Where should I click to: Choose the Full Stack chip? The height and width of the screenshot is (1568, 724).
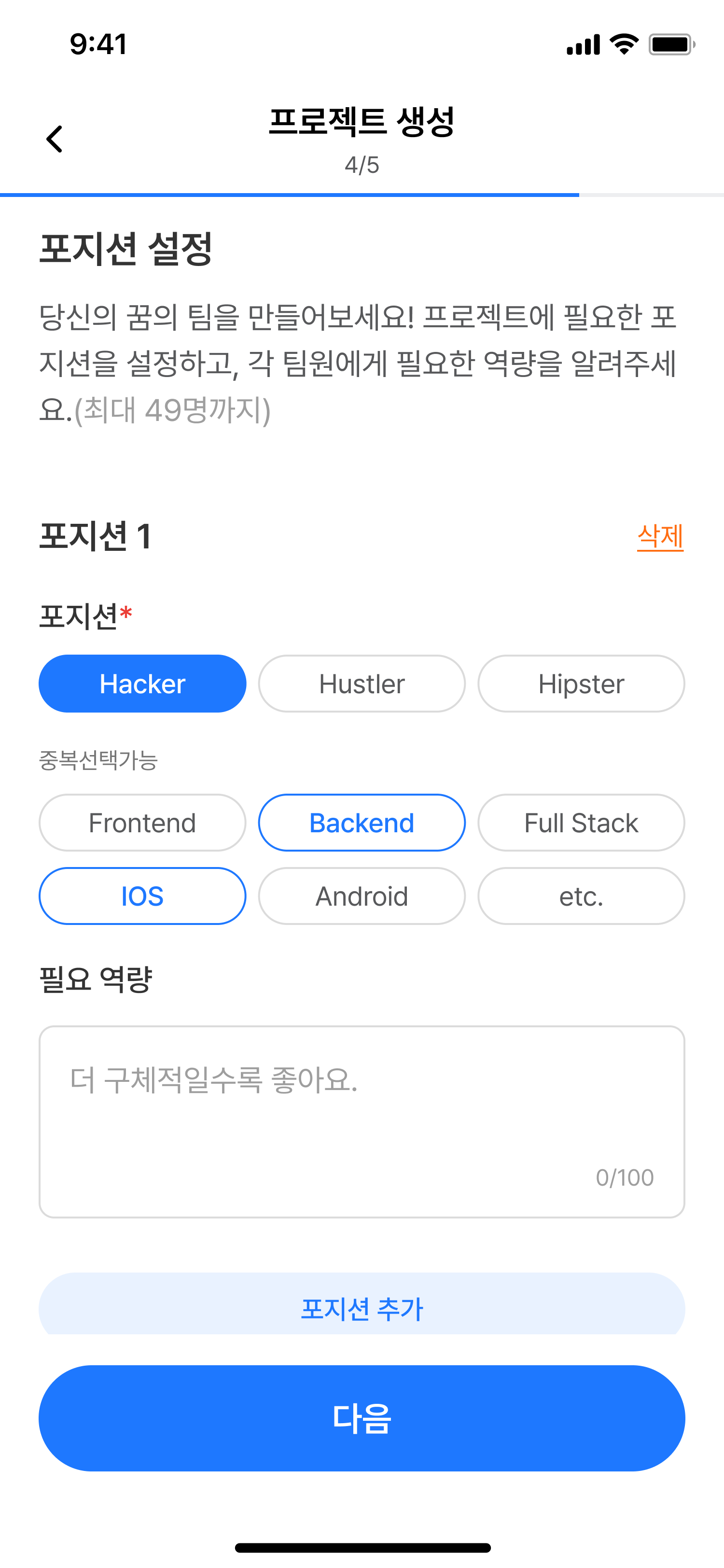(x=581, y=823)
